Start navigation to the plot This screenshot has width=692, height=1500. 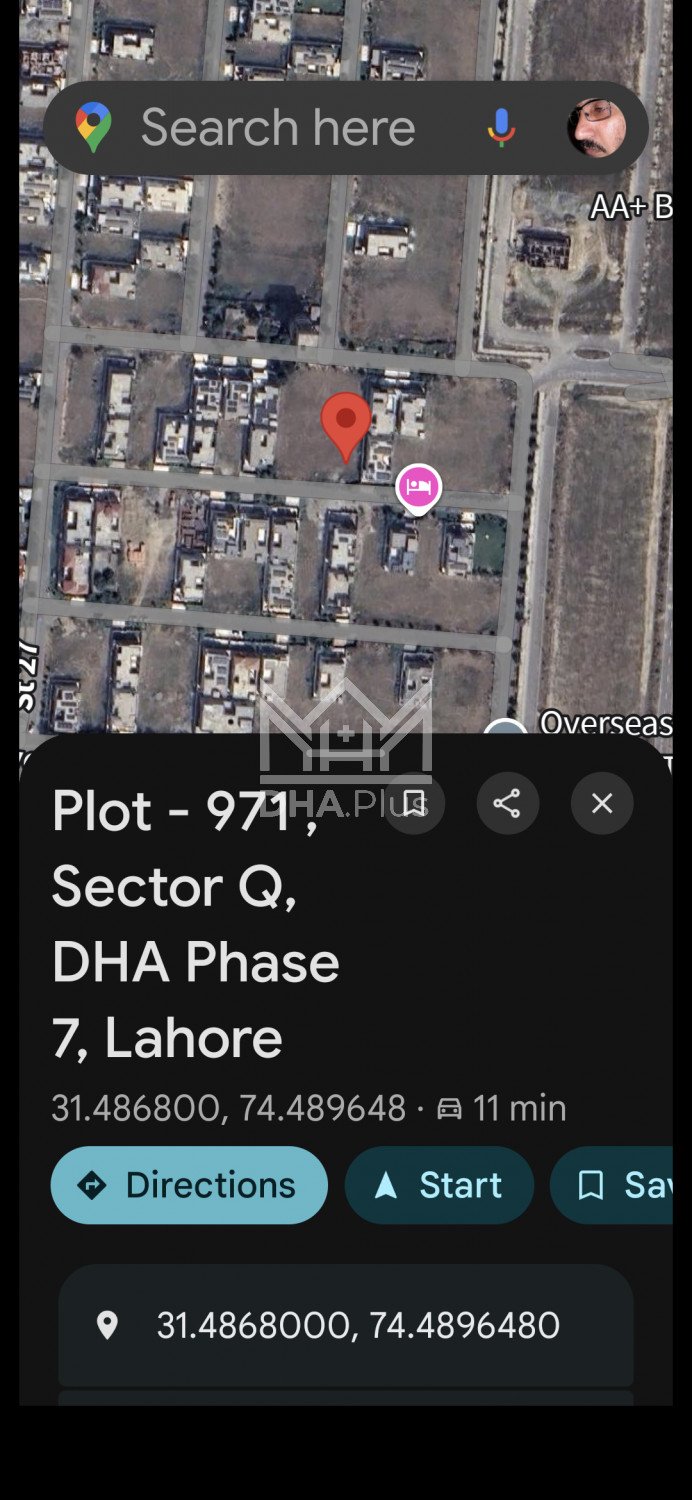pos(439,1185)
